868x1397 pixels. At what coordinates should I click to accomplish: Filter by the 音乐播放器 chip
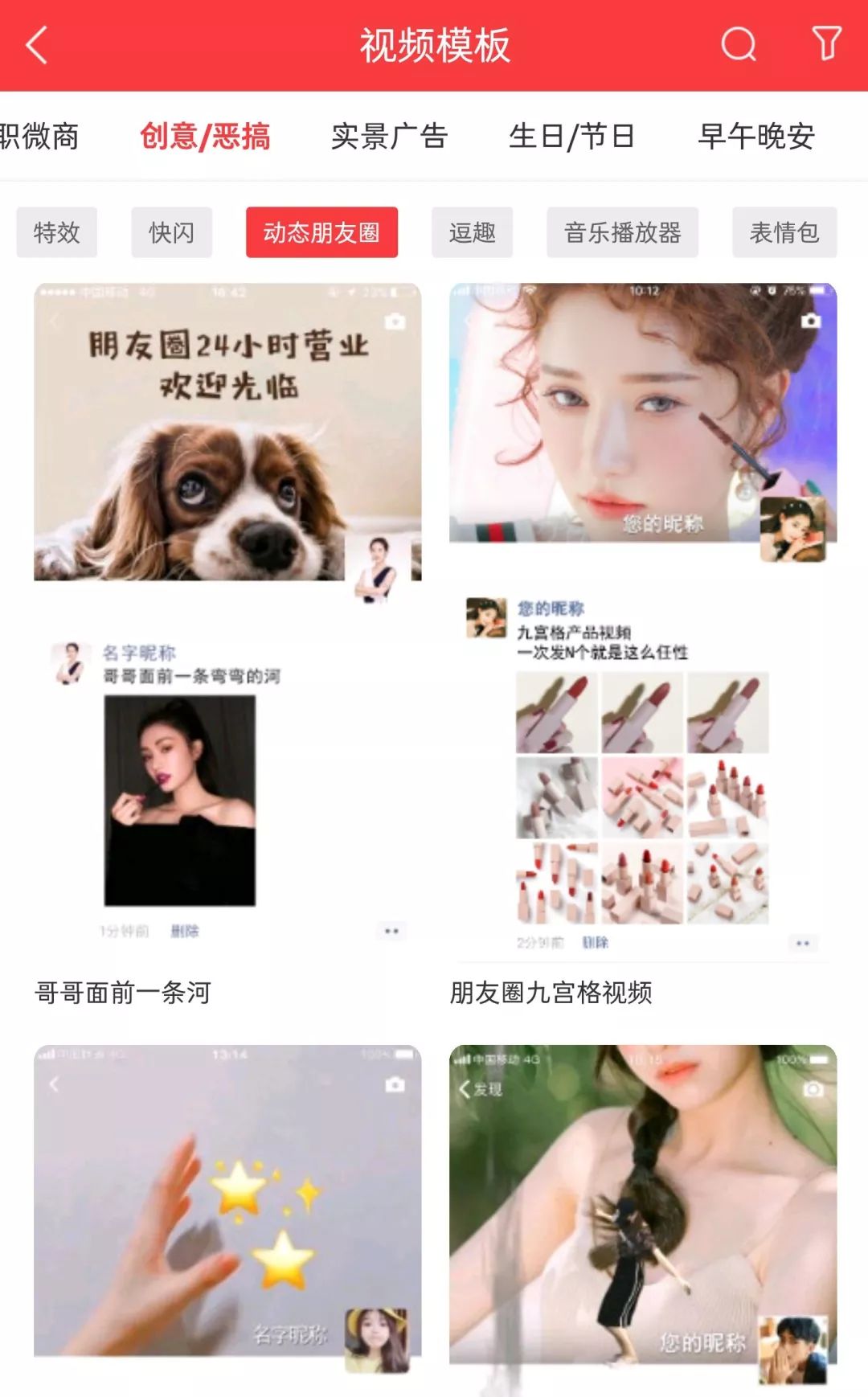tap(622, 232)
